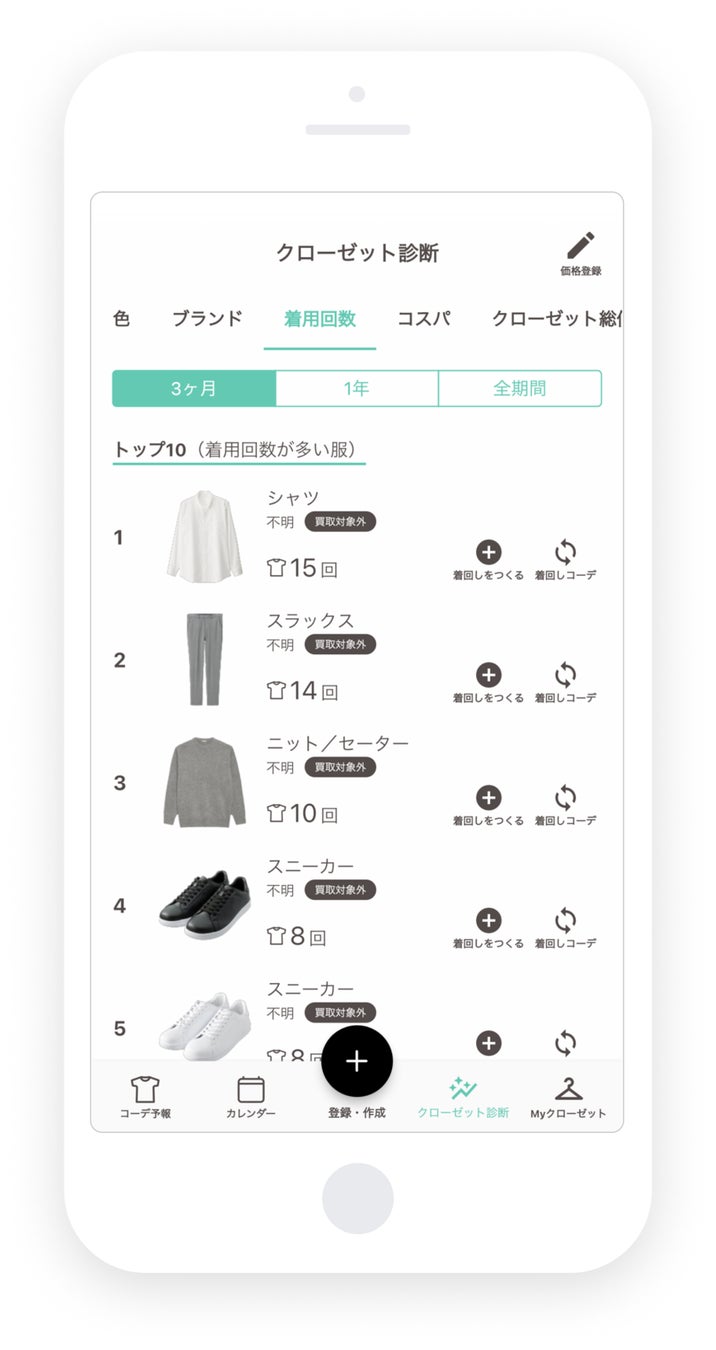Select the 1年 period segment
Image resolution: width=716 pixels, height=1350 pixels.
click(x=357, y=389)
